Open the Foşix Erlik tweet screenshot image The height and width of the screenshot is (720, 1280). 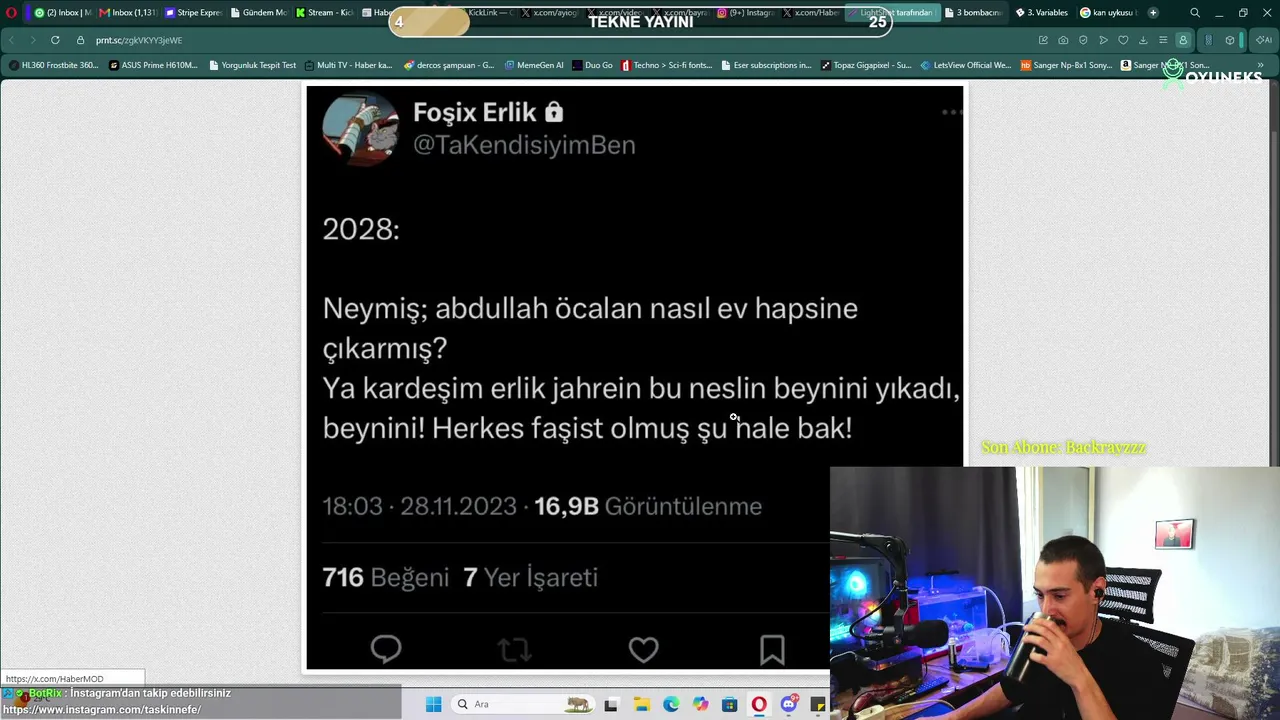click(x=635, y=377)
